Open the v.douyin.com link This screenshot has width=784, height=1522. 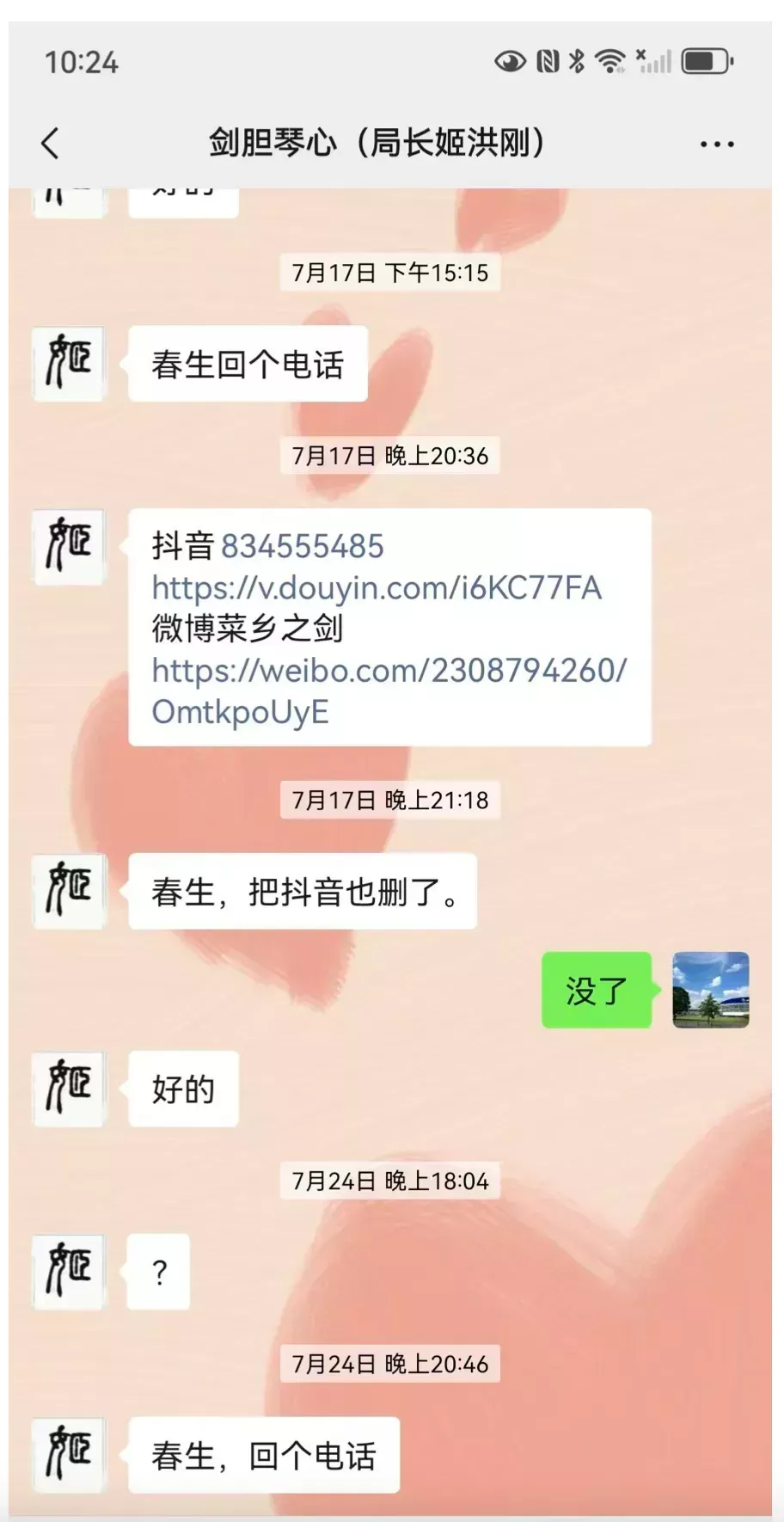click(377, 588)
